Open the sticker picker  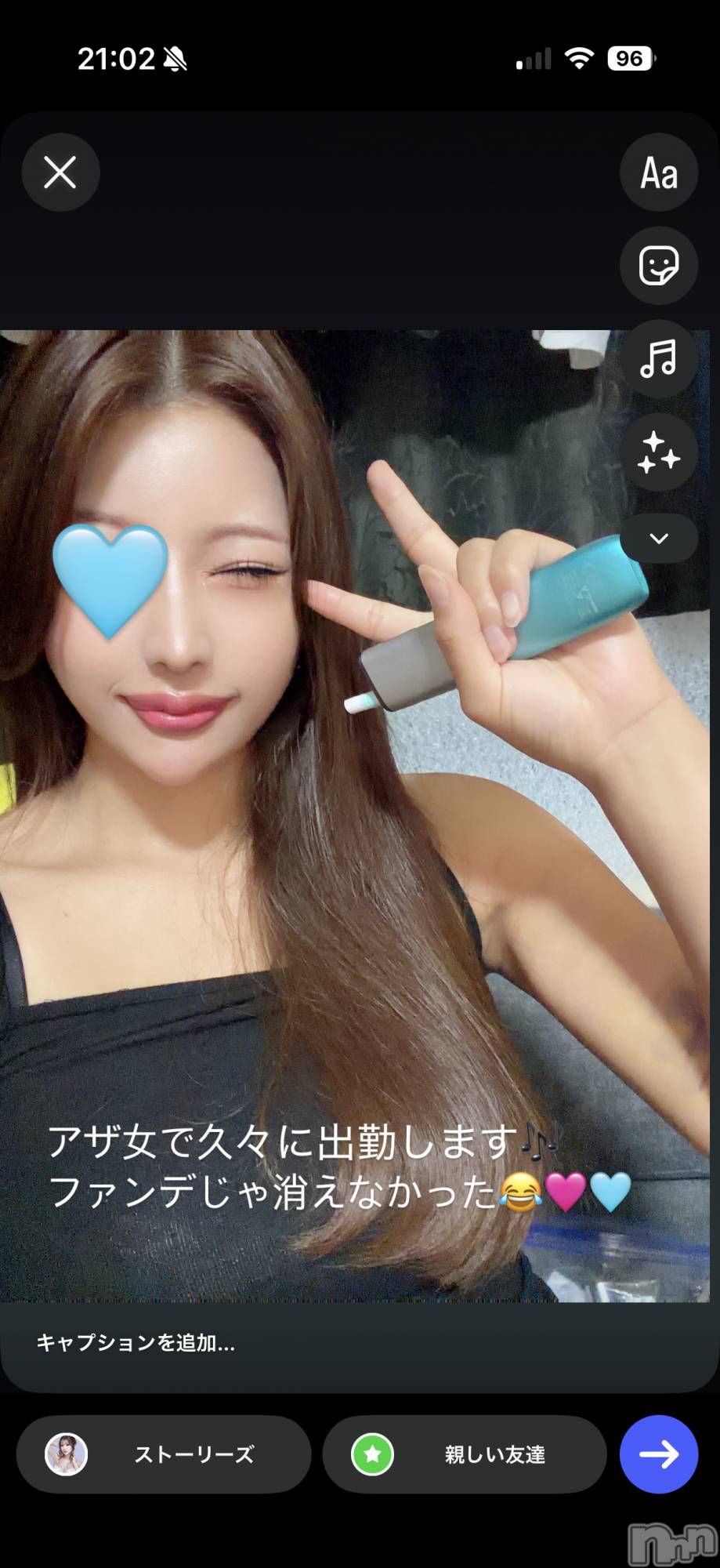tap(659, 266)
